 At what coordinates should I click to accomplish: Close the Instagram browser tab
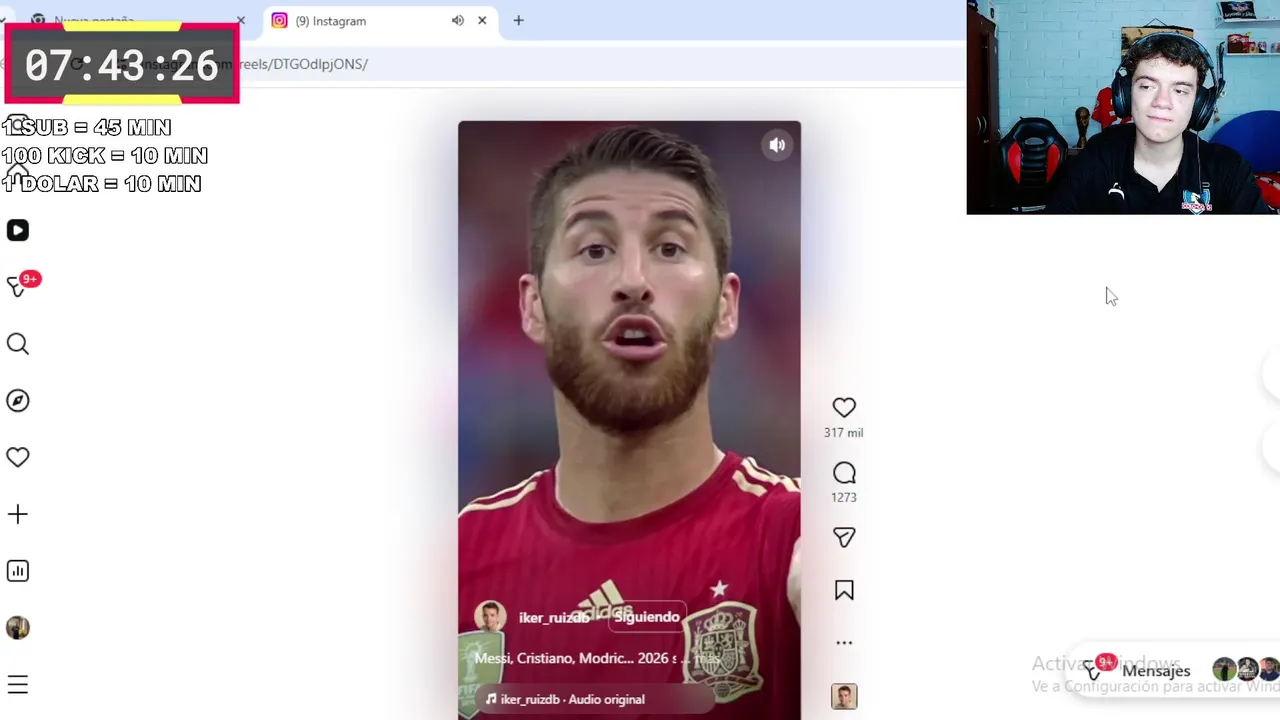coord(482,20)
